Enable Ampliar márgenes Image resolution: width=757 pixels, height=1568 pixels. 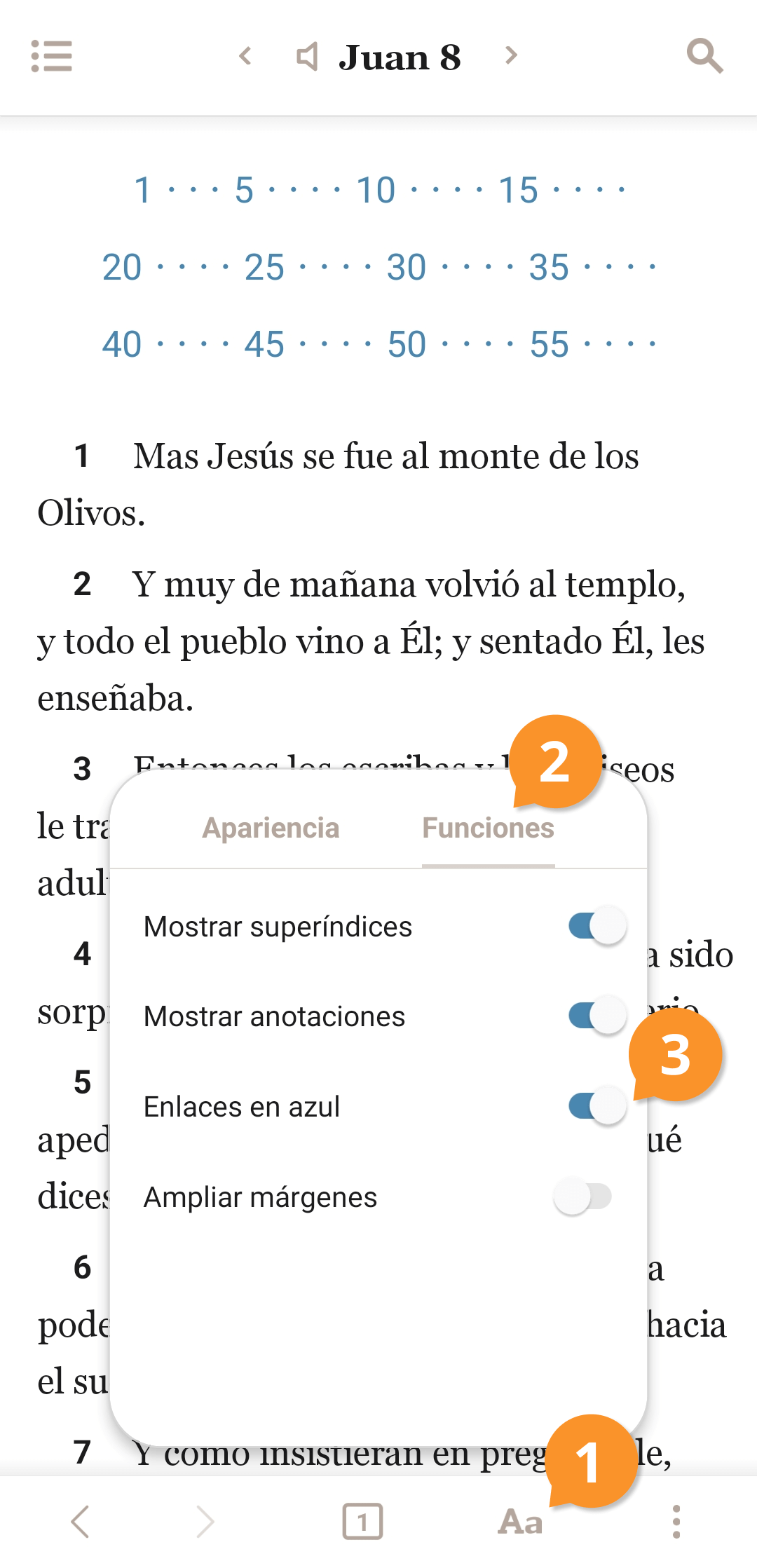583,1197
